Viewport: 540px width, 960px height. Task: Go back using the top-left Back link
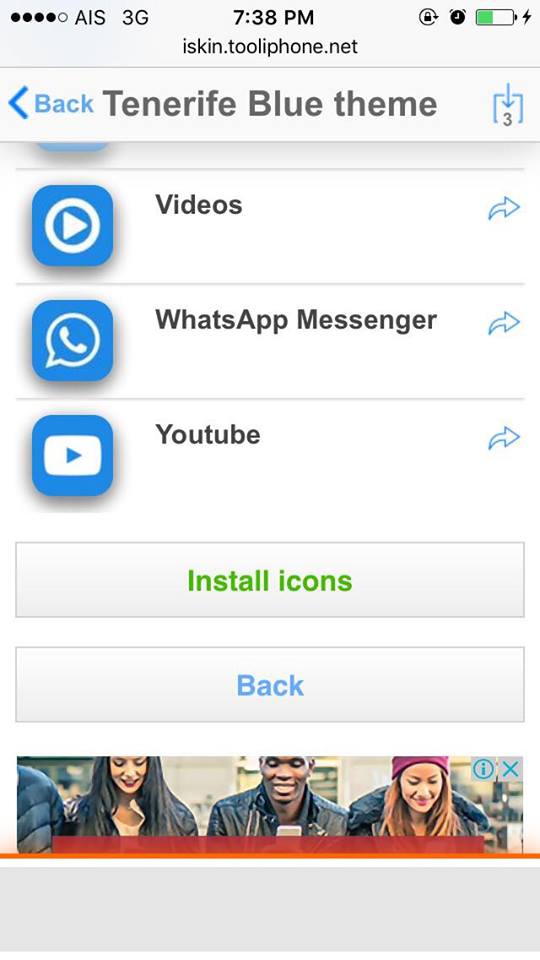click(51, 103)
